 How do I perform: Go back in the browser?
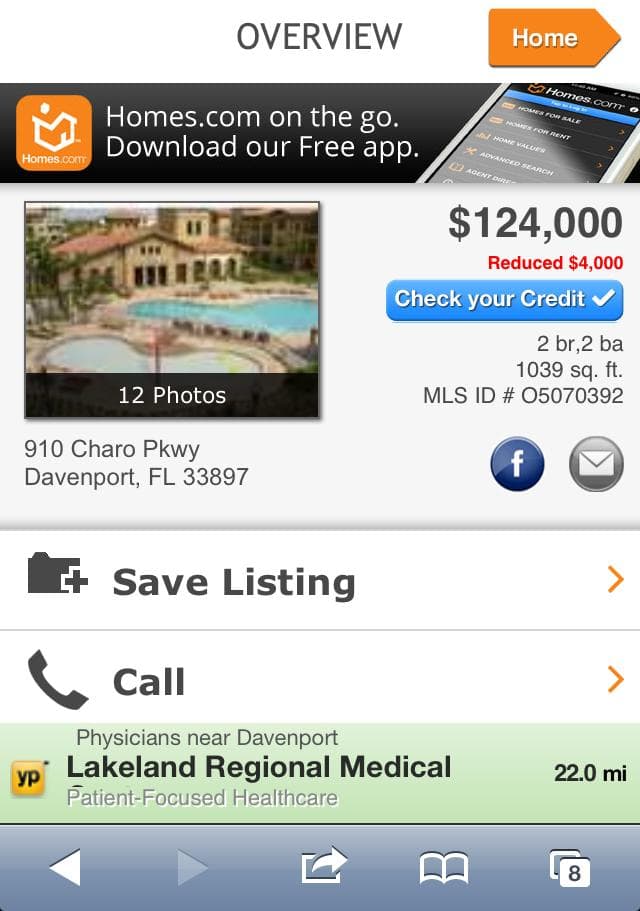click(65, 867)
